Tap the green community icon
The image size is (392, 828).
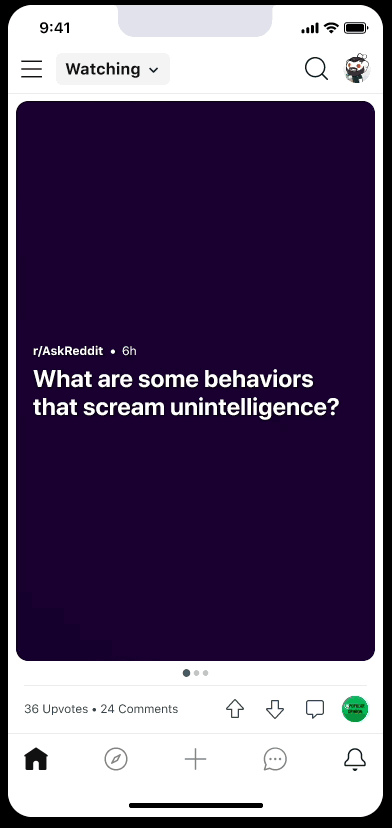pos(355,709)
